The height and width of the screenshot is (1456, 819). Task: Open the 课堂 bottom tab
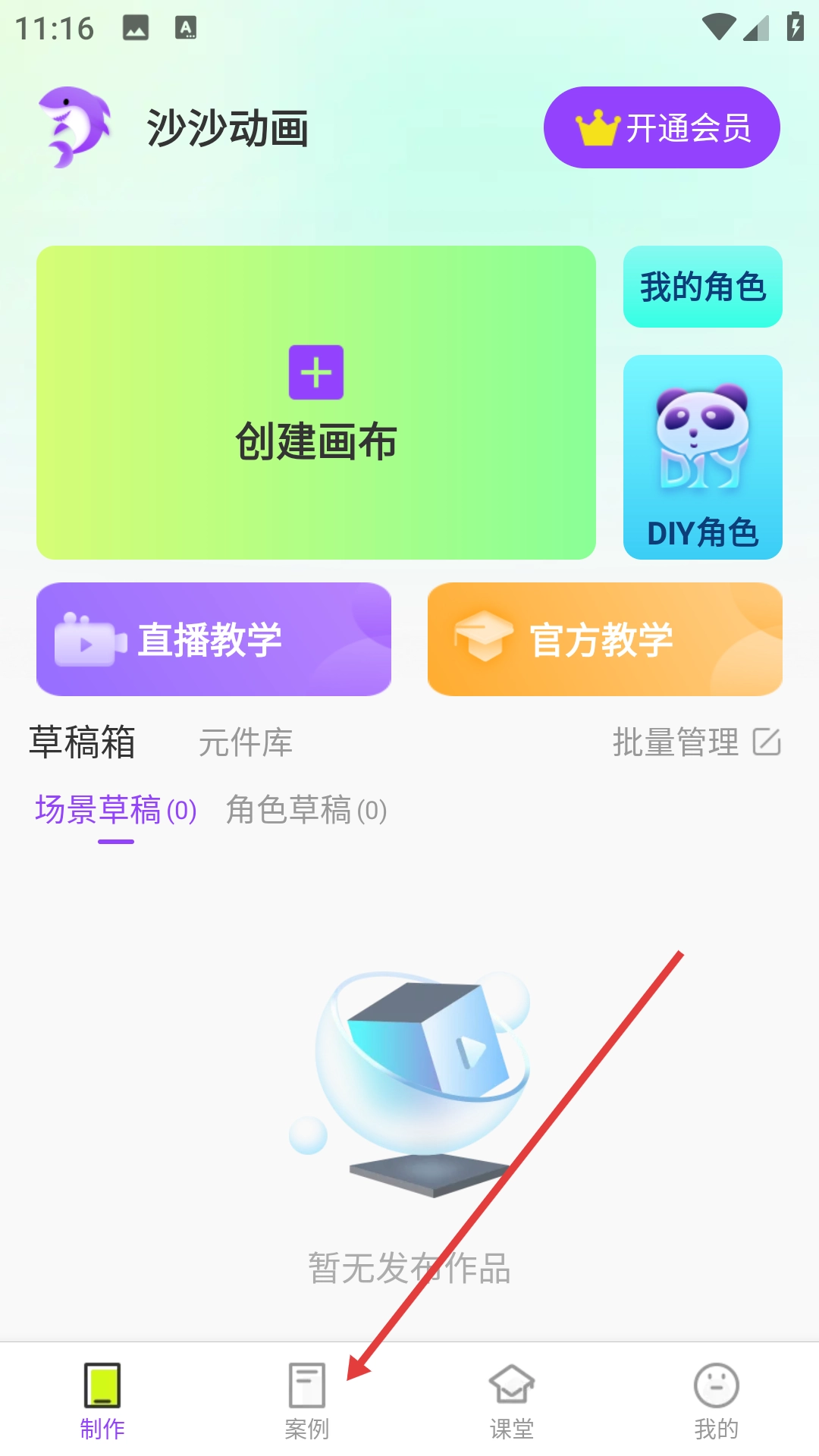pyautogui.click(x=511, y=1400)
